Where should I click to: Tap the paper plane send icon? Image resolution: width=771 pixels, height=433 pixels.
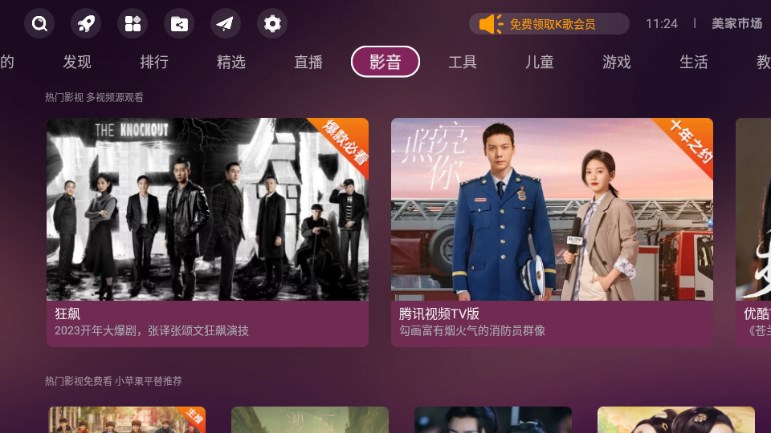click(225, 24)
